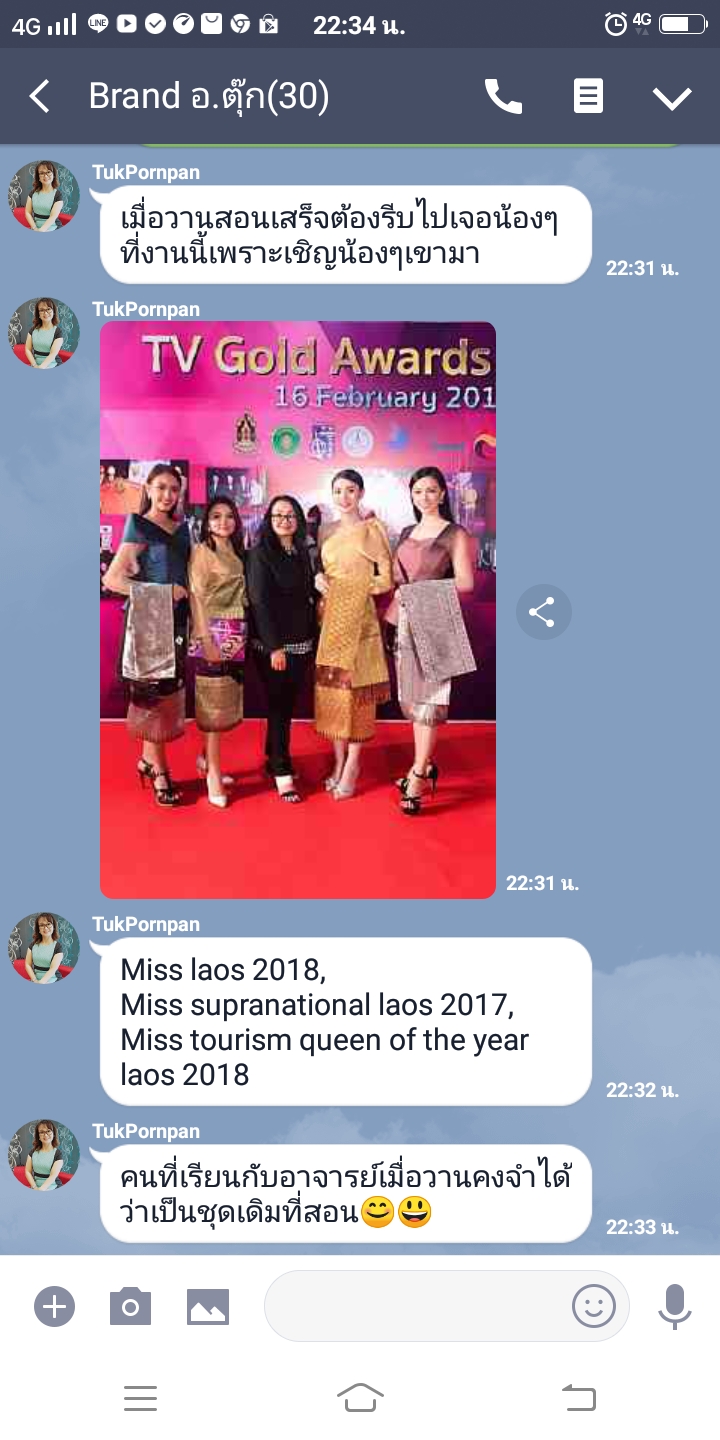Expand the chat options dropdown arrow
The image size is (720, 1440).
[x=671, y=97]
